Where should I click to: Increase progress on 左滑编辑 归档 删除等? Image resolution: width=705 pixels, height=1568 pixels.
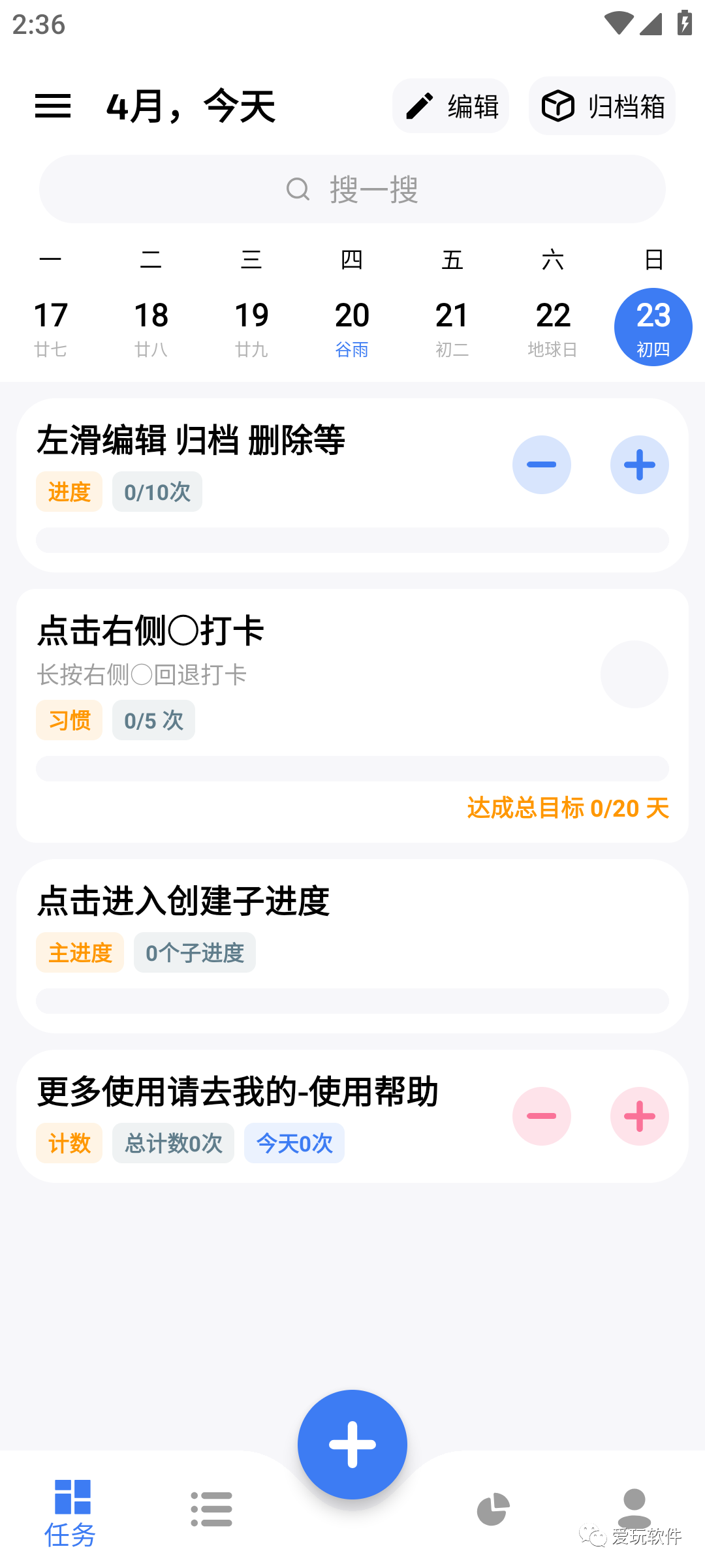pyautogui.click(x=639, y=465)
